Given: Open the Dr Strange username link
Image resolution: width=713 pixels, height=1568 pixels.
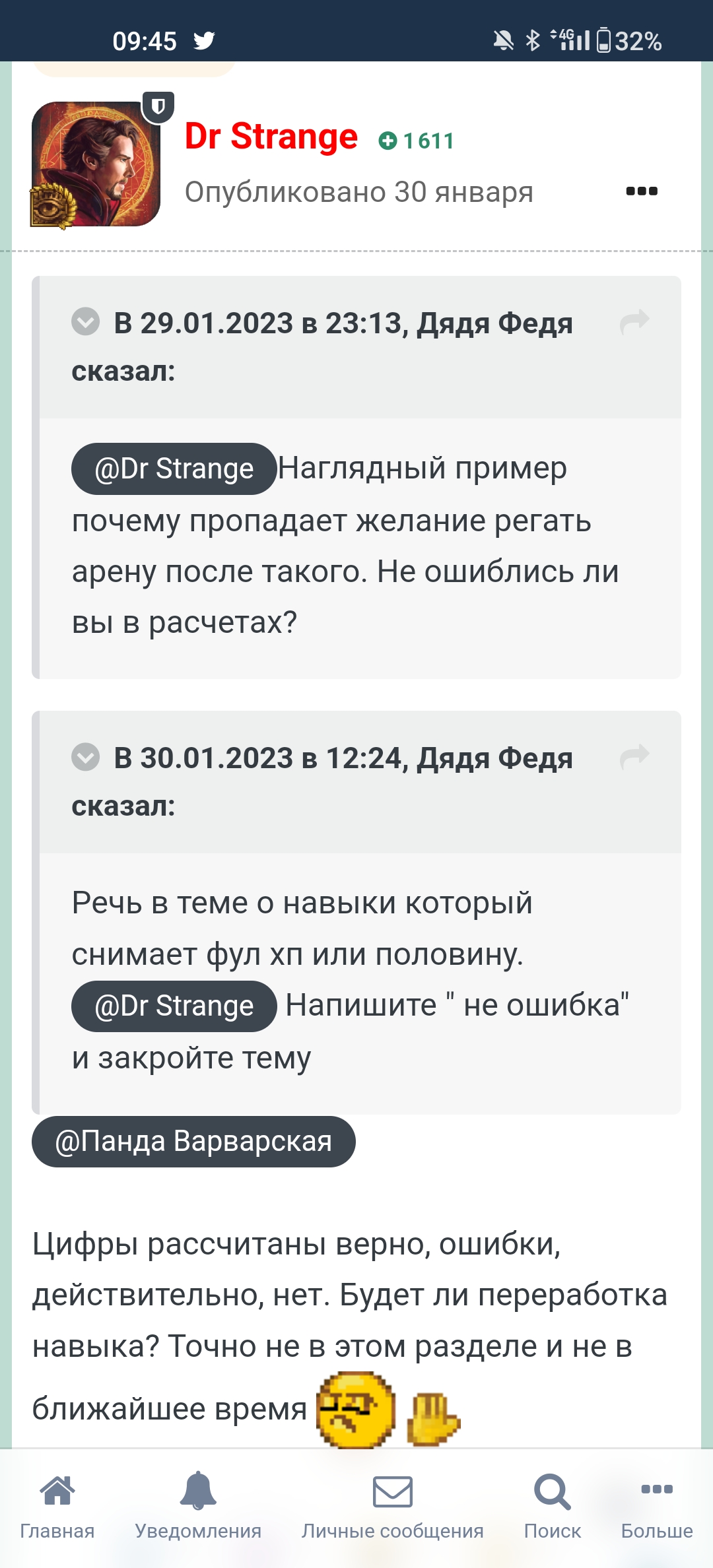Looking at the screenshot, I should pyautogui.click(x=271, y=137).
